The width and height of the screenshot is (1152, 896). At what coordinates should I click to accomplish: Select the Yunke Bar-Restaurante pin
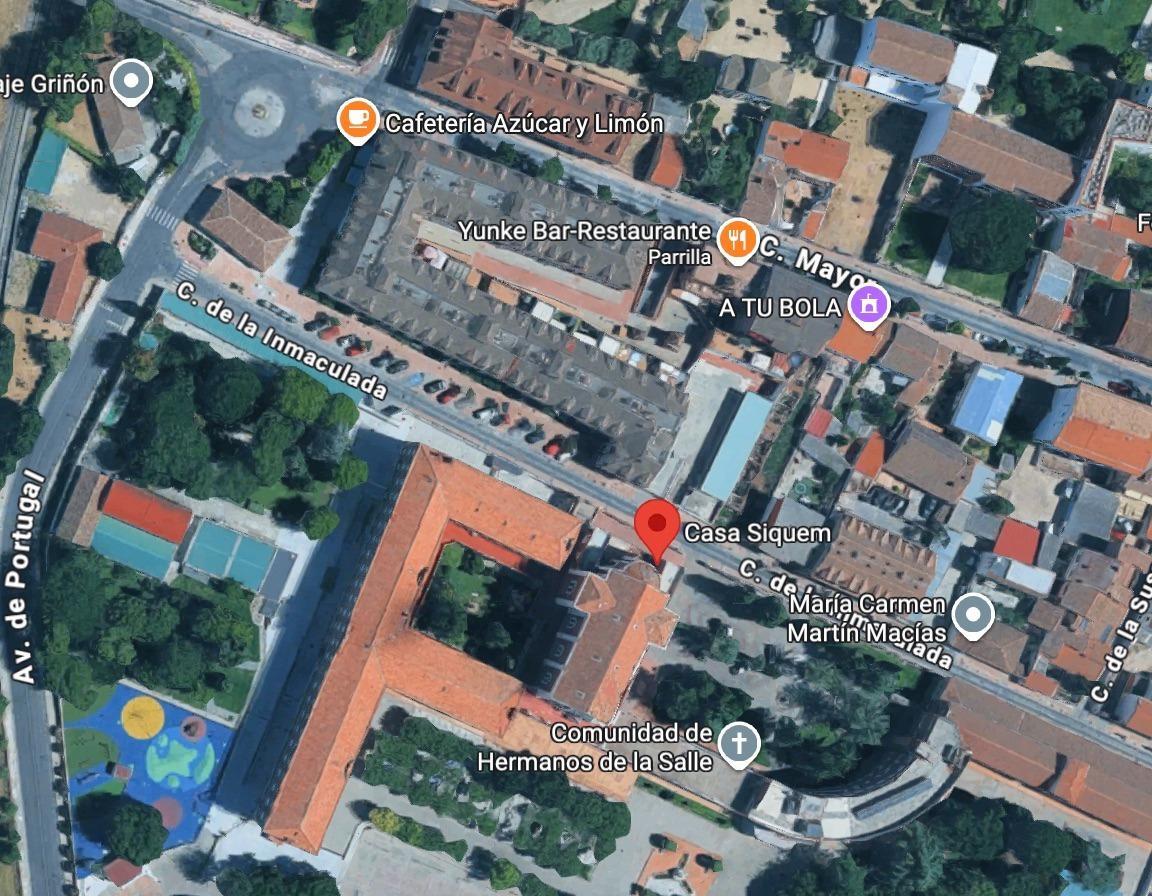[738, 240]
